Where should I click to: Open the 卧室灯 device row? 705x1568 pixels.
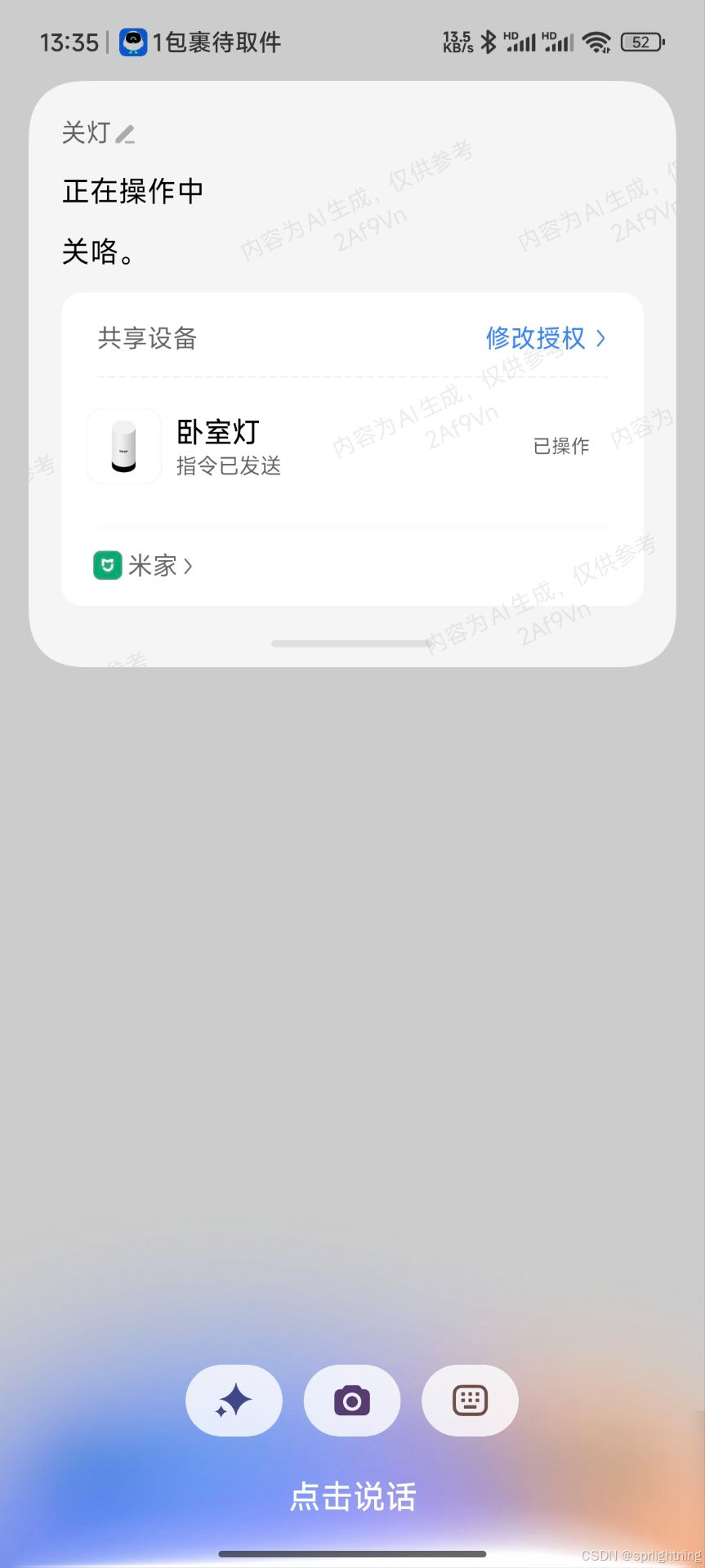click(352, 447)
